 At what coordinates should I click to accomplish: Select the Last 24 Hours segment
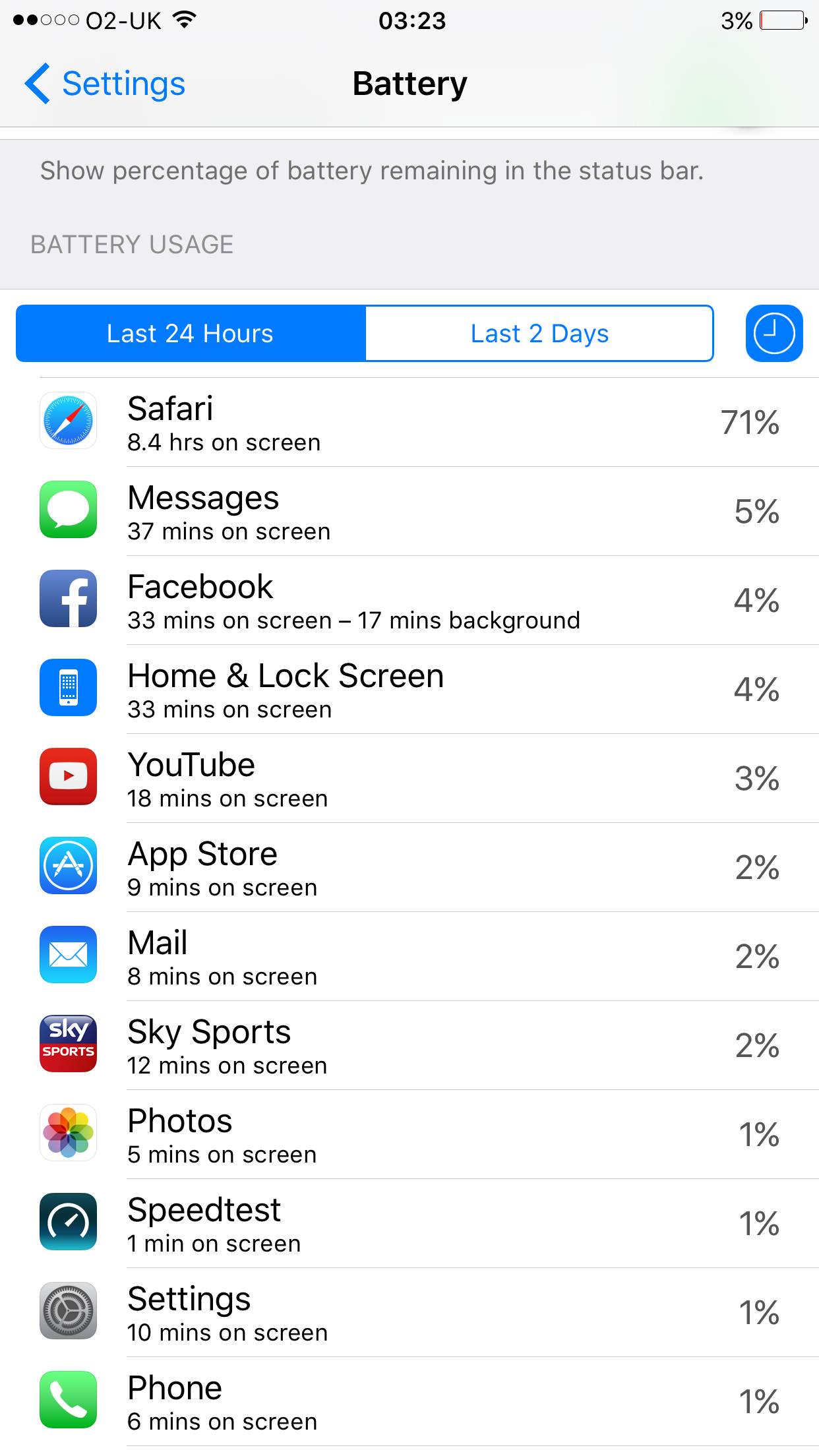[191, 334]
